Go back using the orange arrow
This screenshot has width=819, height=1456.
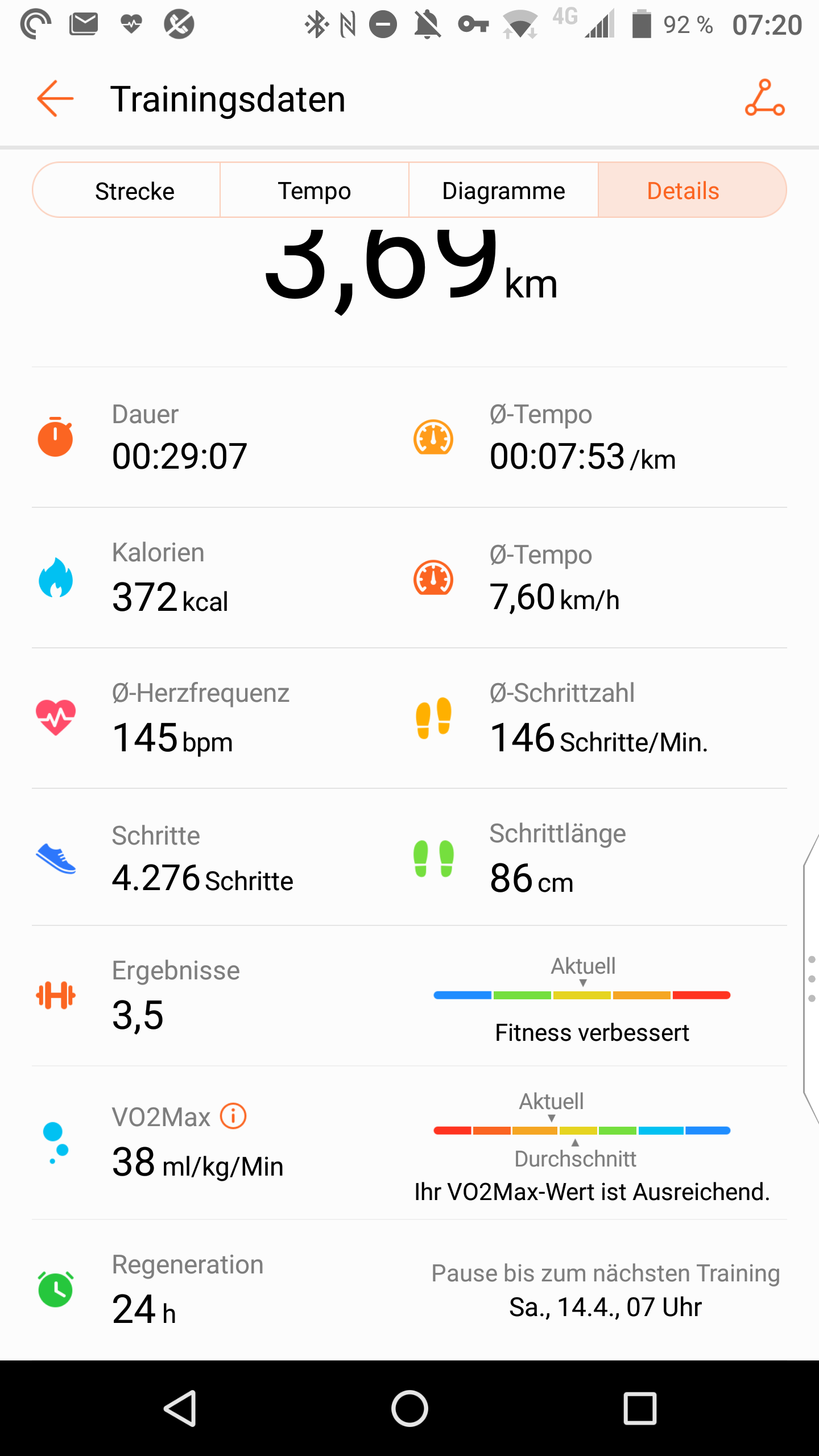pyautogui.click(x=55, y=98)
